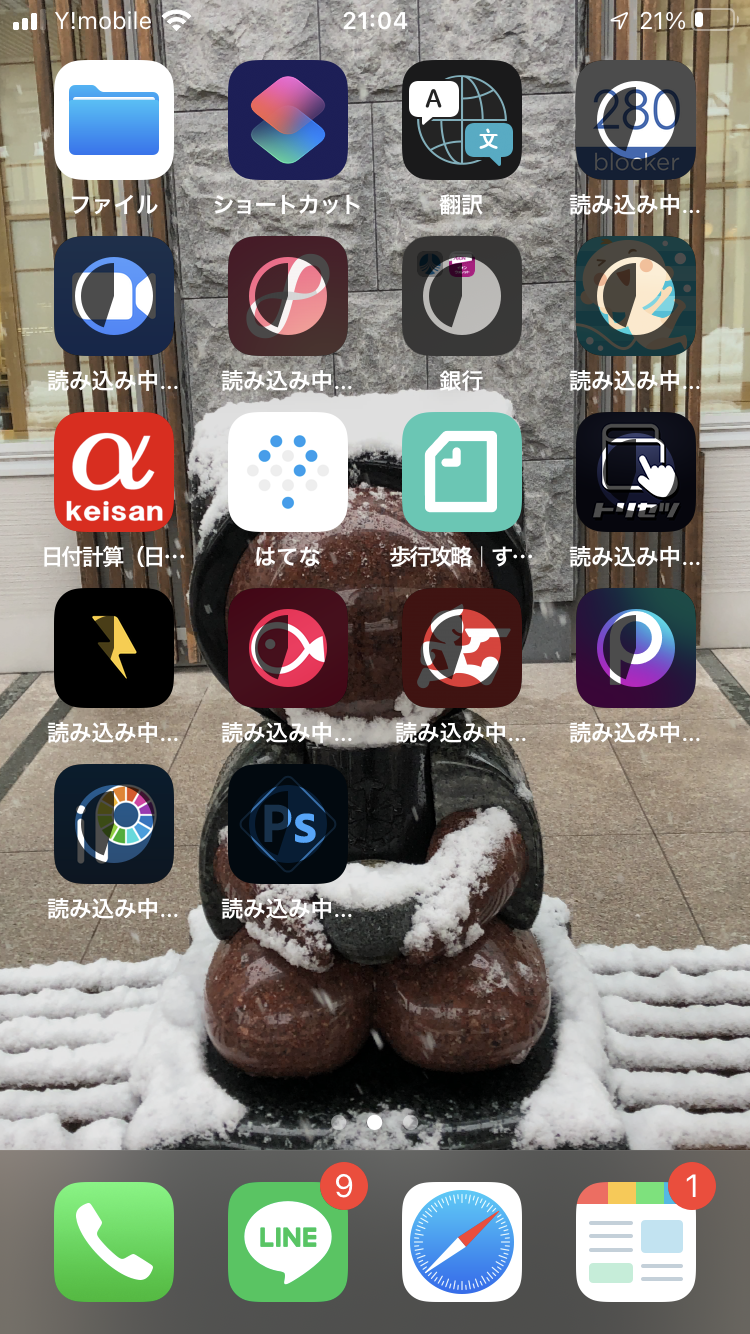Open the Phone app in the dock
Screen dimensions: 750x1334
point(114,1242)
